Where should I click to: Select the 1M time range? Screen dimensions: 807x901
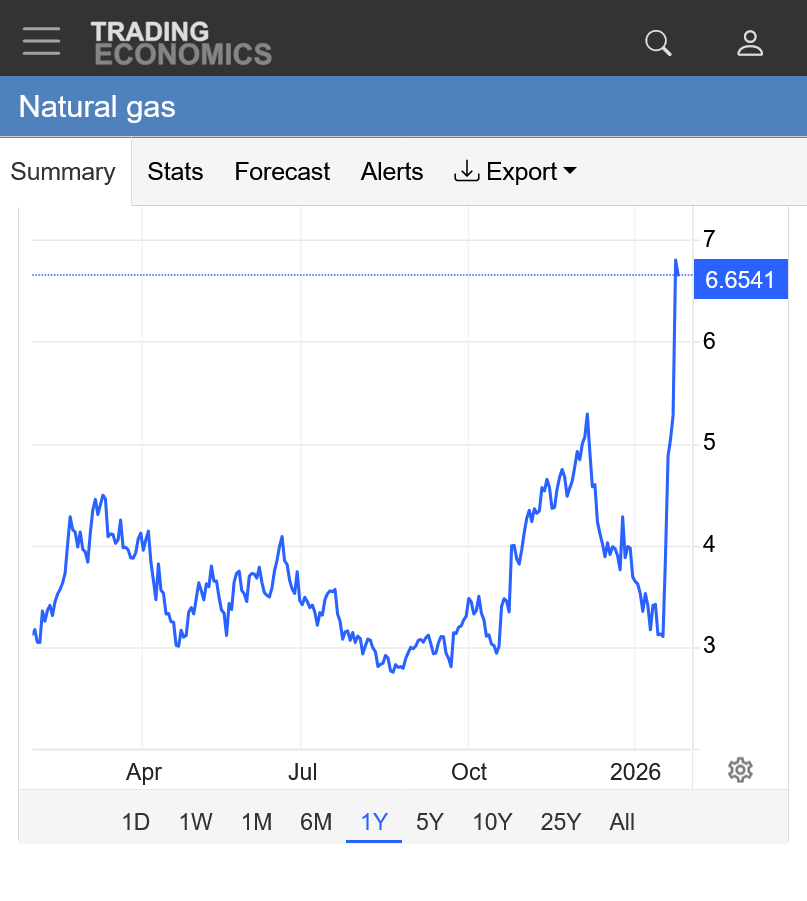coord(256,822)
